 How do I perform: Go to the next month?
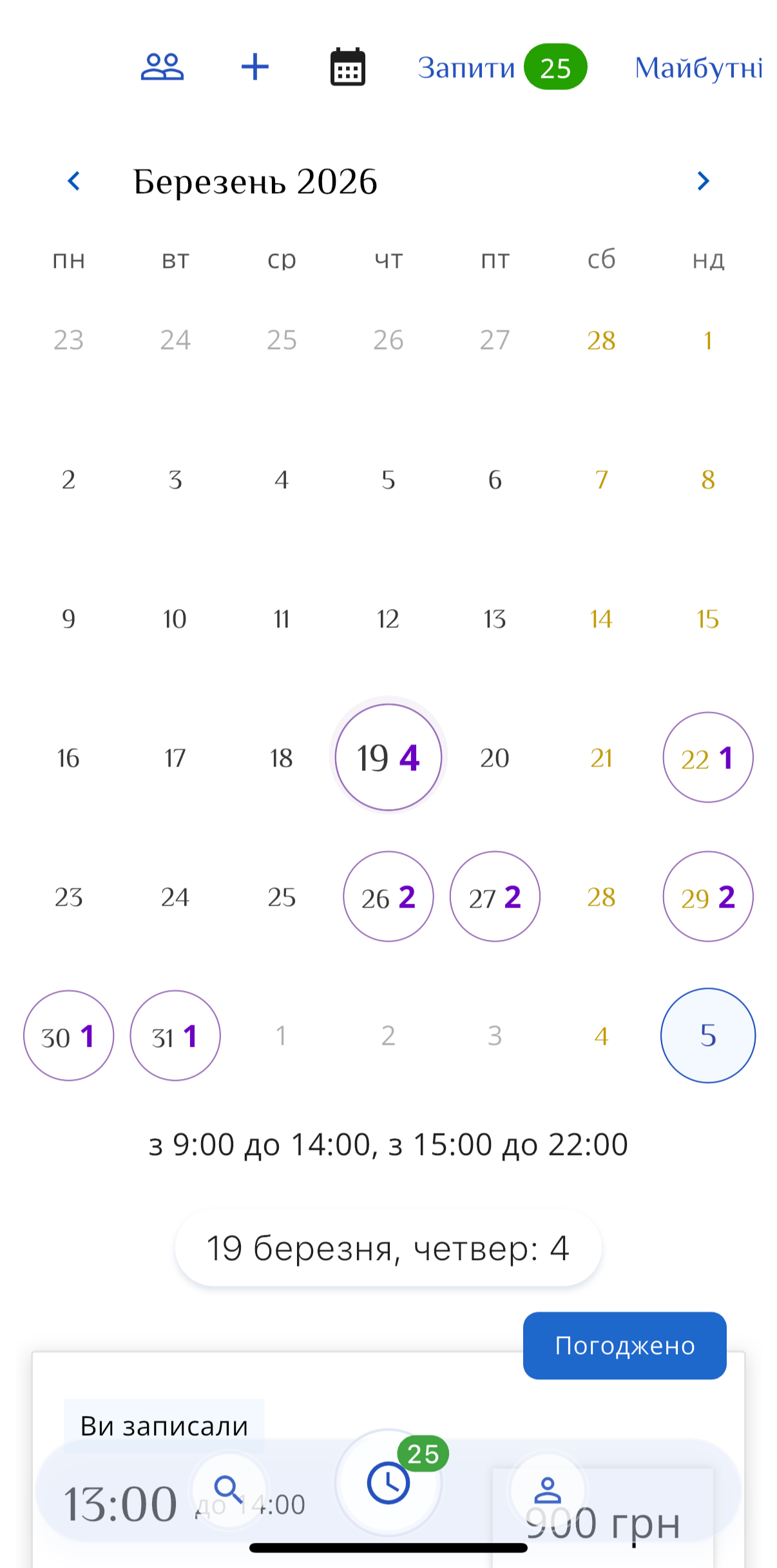(x=703, y=181)
